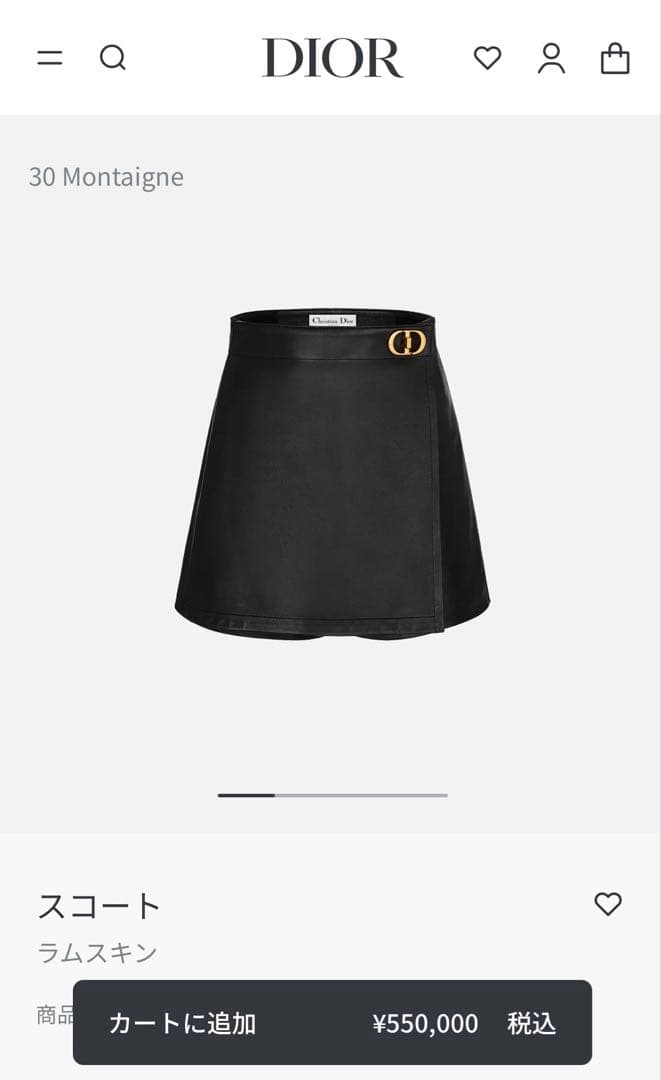Open the shopping bag
Screen dimensions: 661x1080
pos(615,58)
